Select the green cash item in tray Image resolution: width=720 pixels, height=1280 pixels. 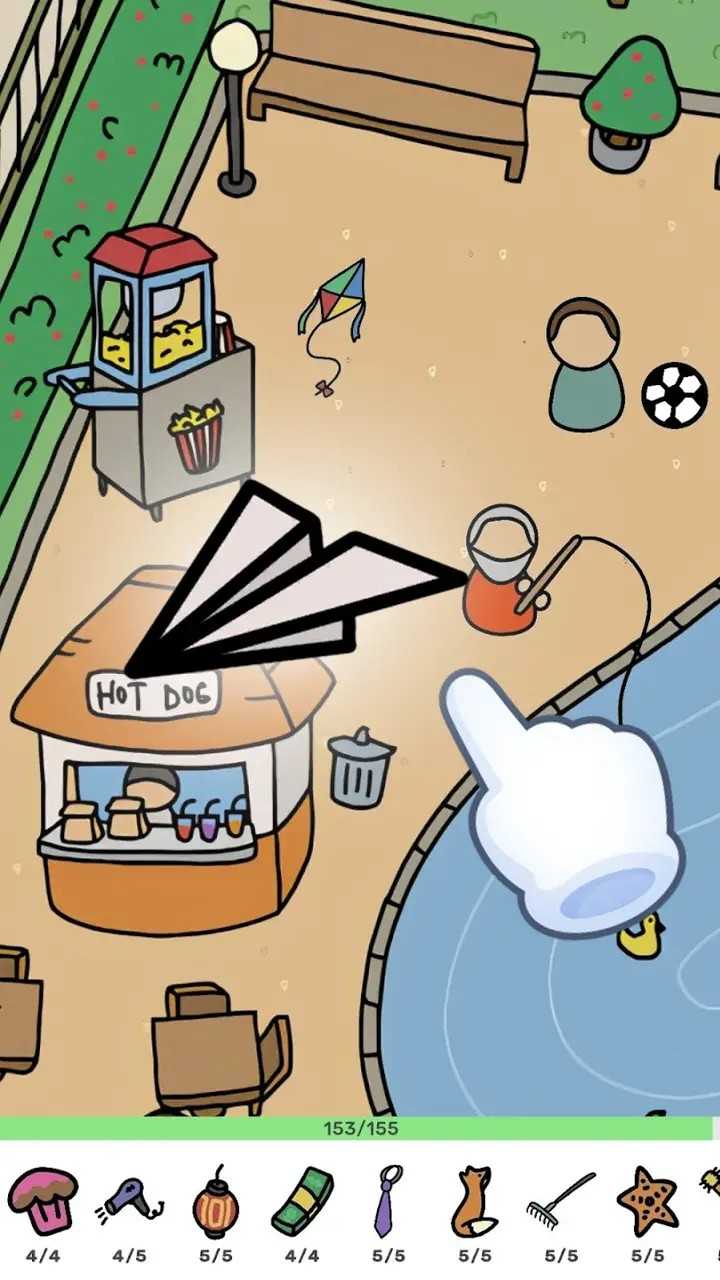pos(302,1200)
